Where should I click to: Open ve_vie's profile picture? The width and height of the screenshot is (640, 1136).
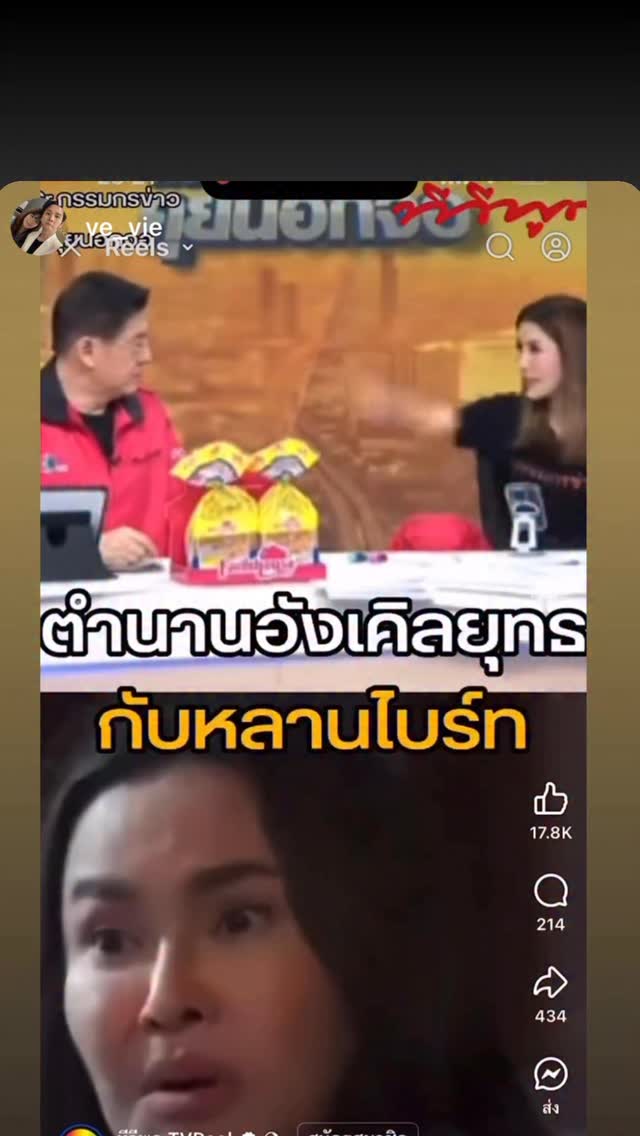point(38,227)
